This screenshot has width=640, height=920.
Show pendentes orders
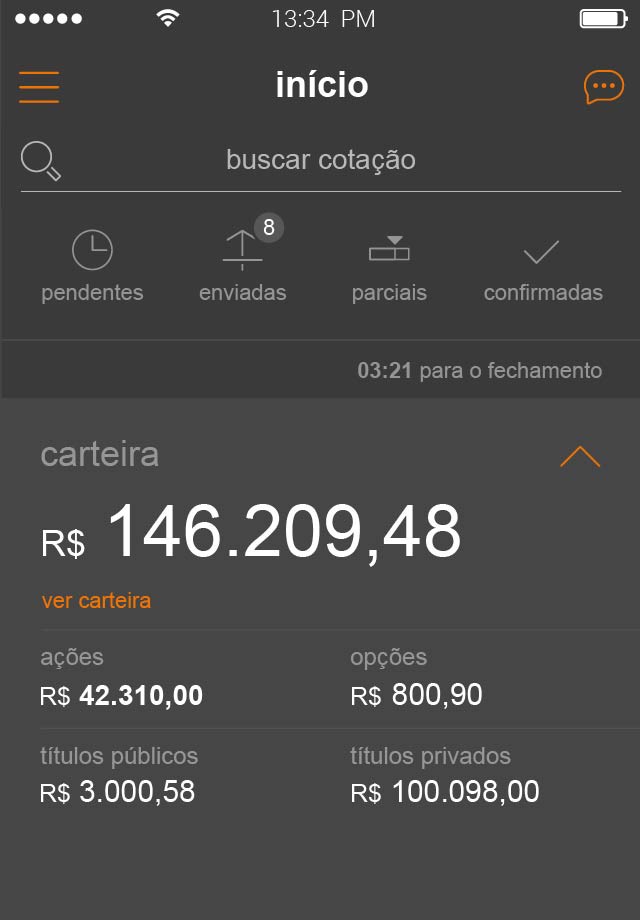pyautogui.click(x=92, y=265)
